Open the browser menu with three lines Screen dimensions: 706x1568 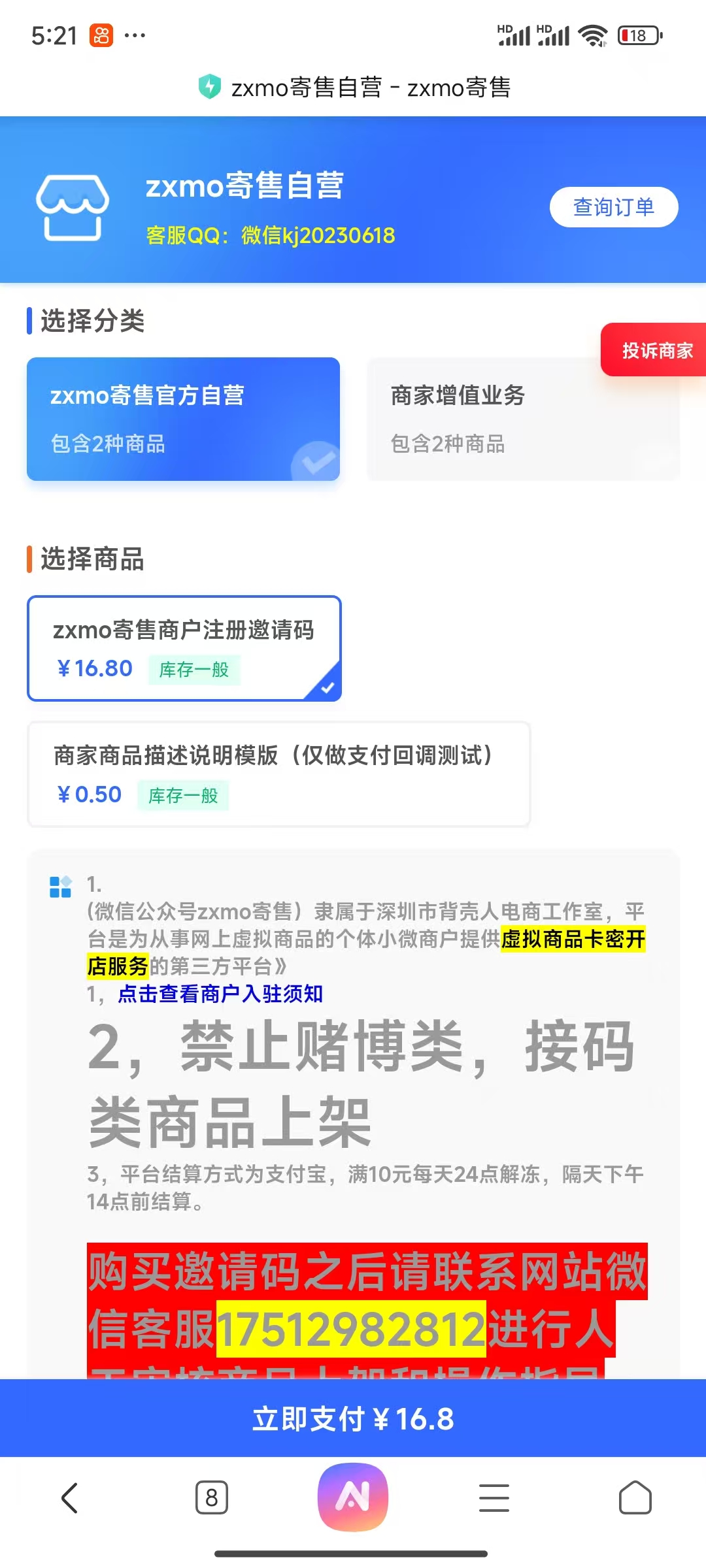[x=494, y=1497]
